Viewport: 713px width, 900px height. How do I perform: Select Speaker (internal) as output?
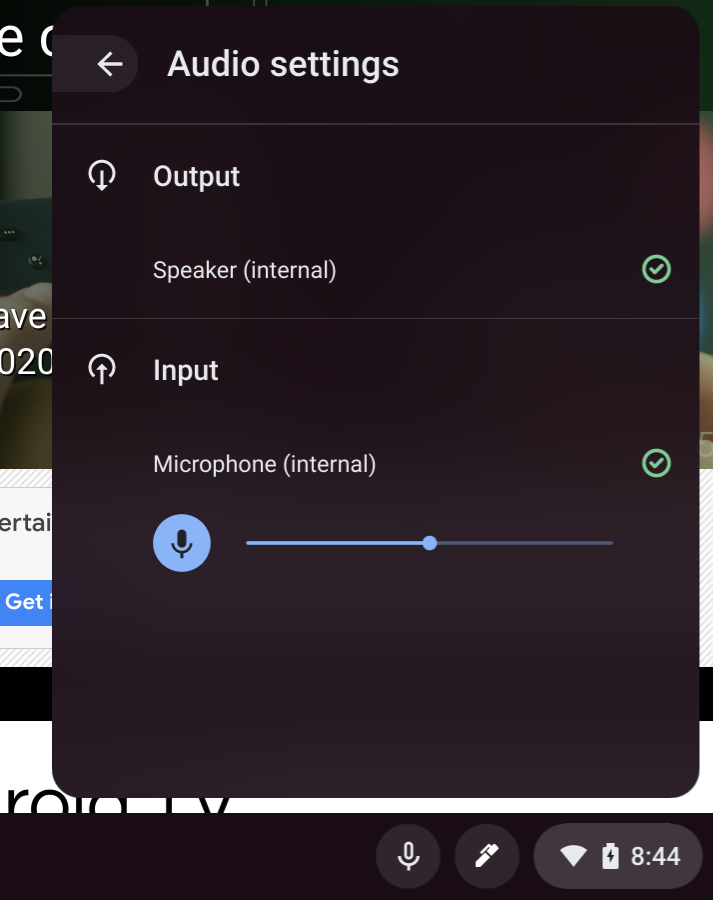[x=245, y=270]
